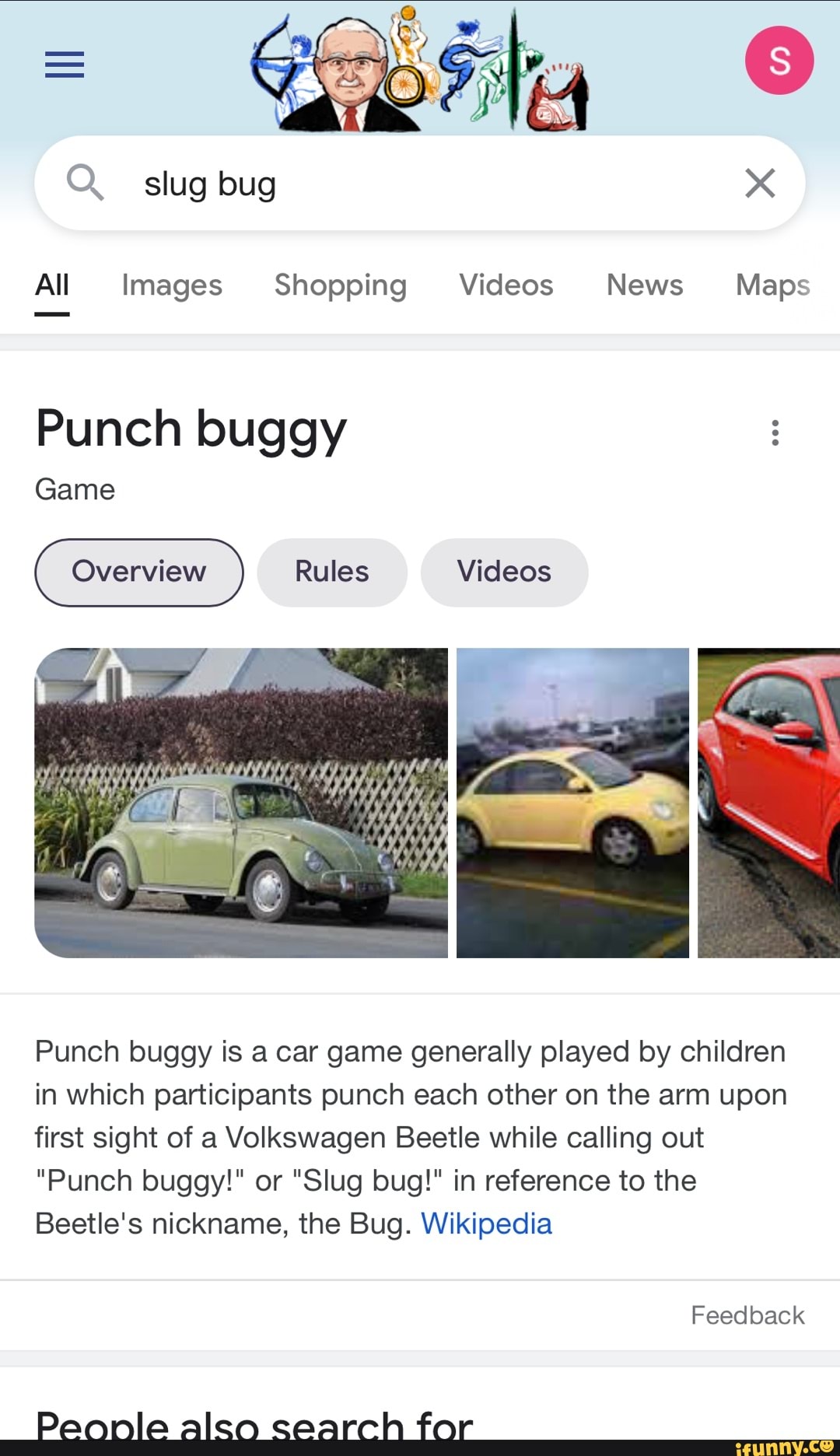Open the Google Doodle

[x=420, y=70]
